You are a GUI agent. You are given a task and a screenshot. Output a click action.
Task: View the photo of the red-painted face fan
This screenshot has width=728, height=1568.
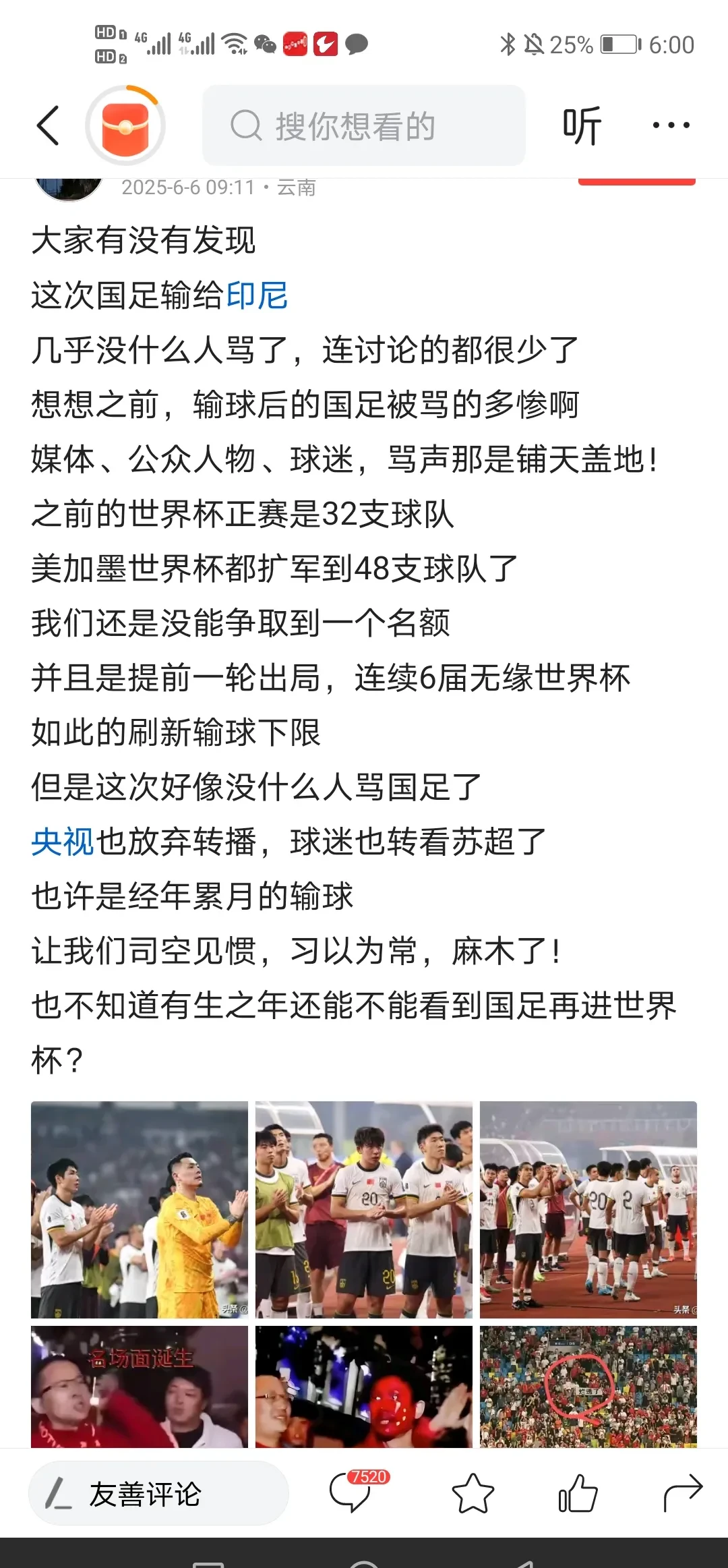(364, 1386)
